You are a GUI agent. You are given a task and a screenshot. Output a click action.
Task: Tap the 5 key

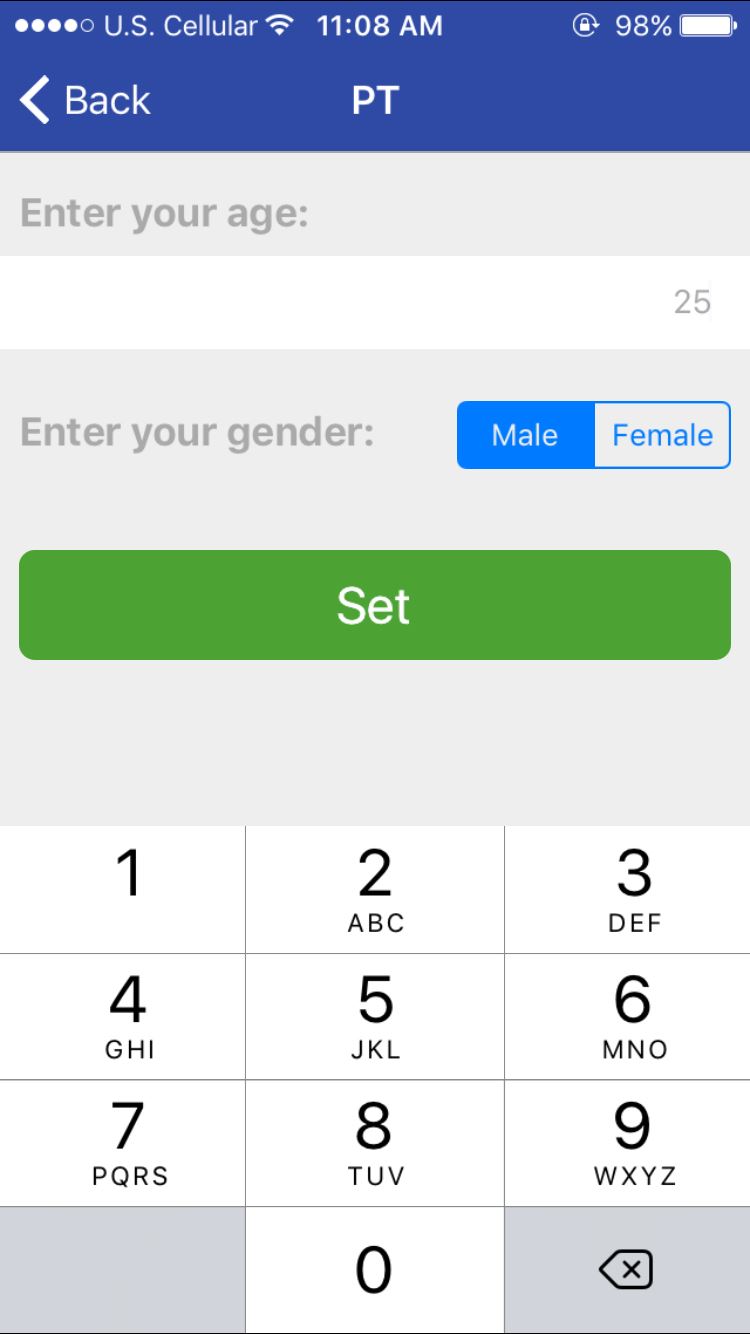(x=375, y=1017)
